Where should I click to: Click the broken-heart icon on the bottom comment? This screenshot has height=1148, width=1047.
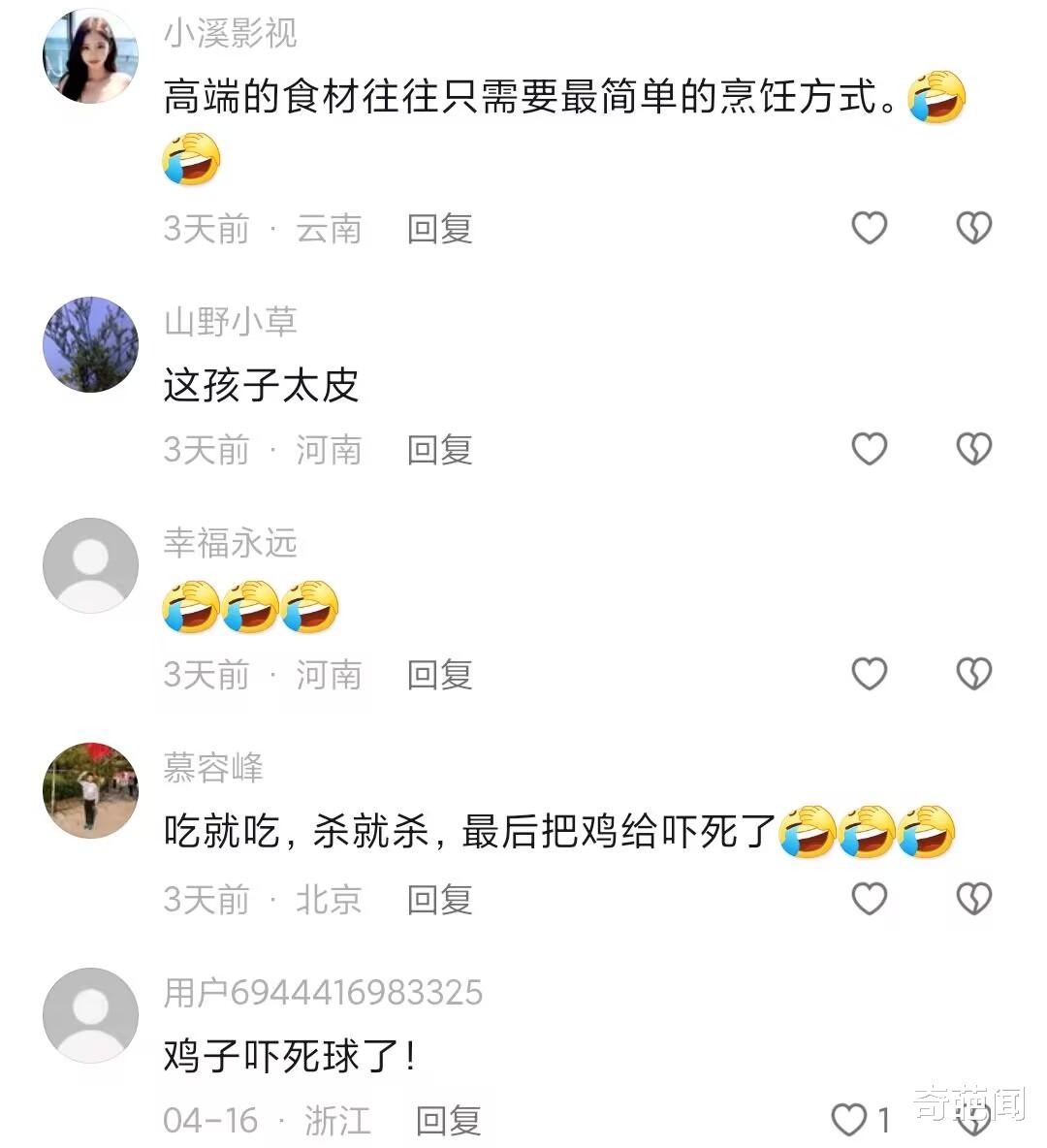972,1120
